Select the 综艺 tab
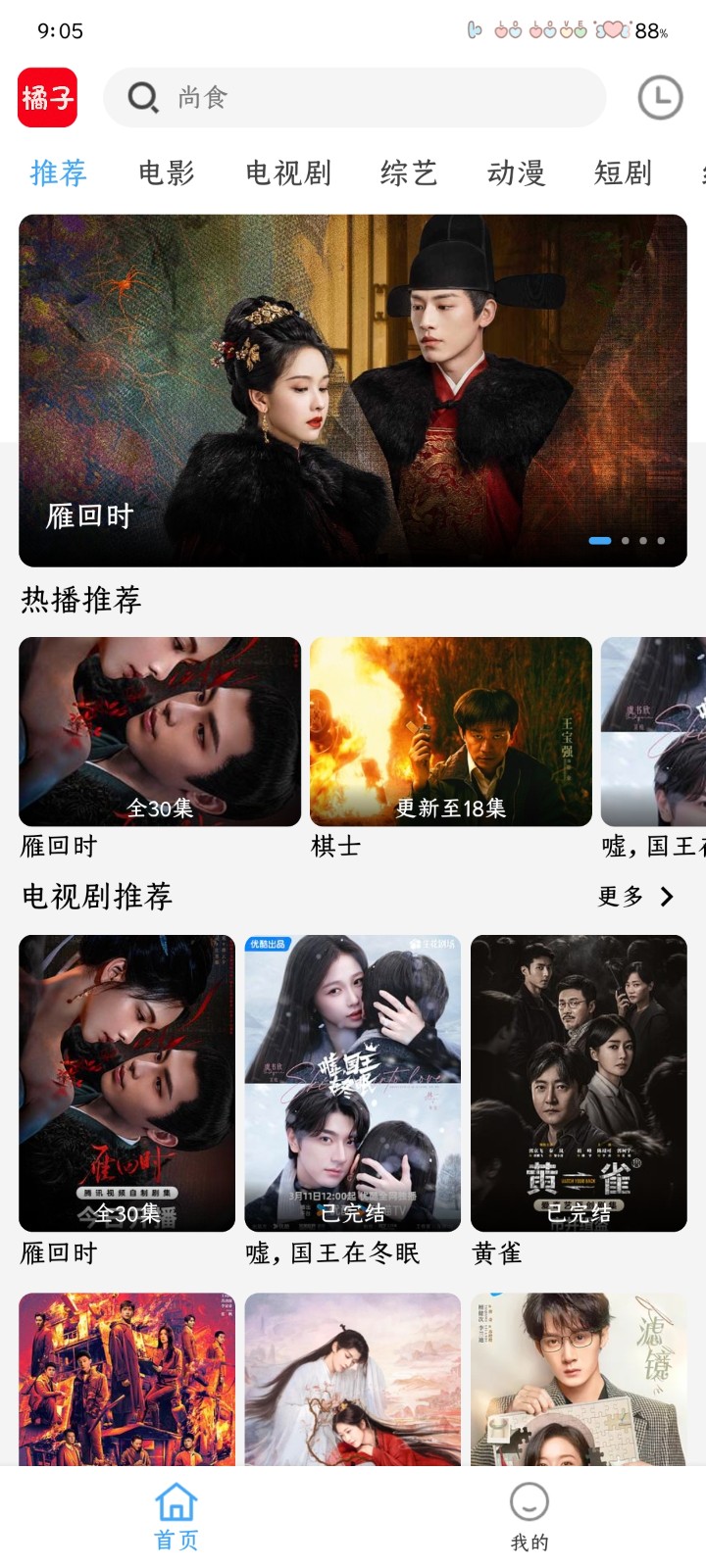706x1568 pixels. coord(409,173)
